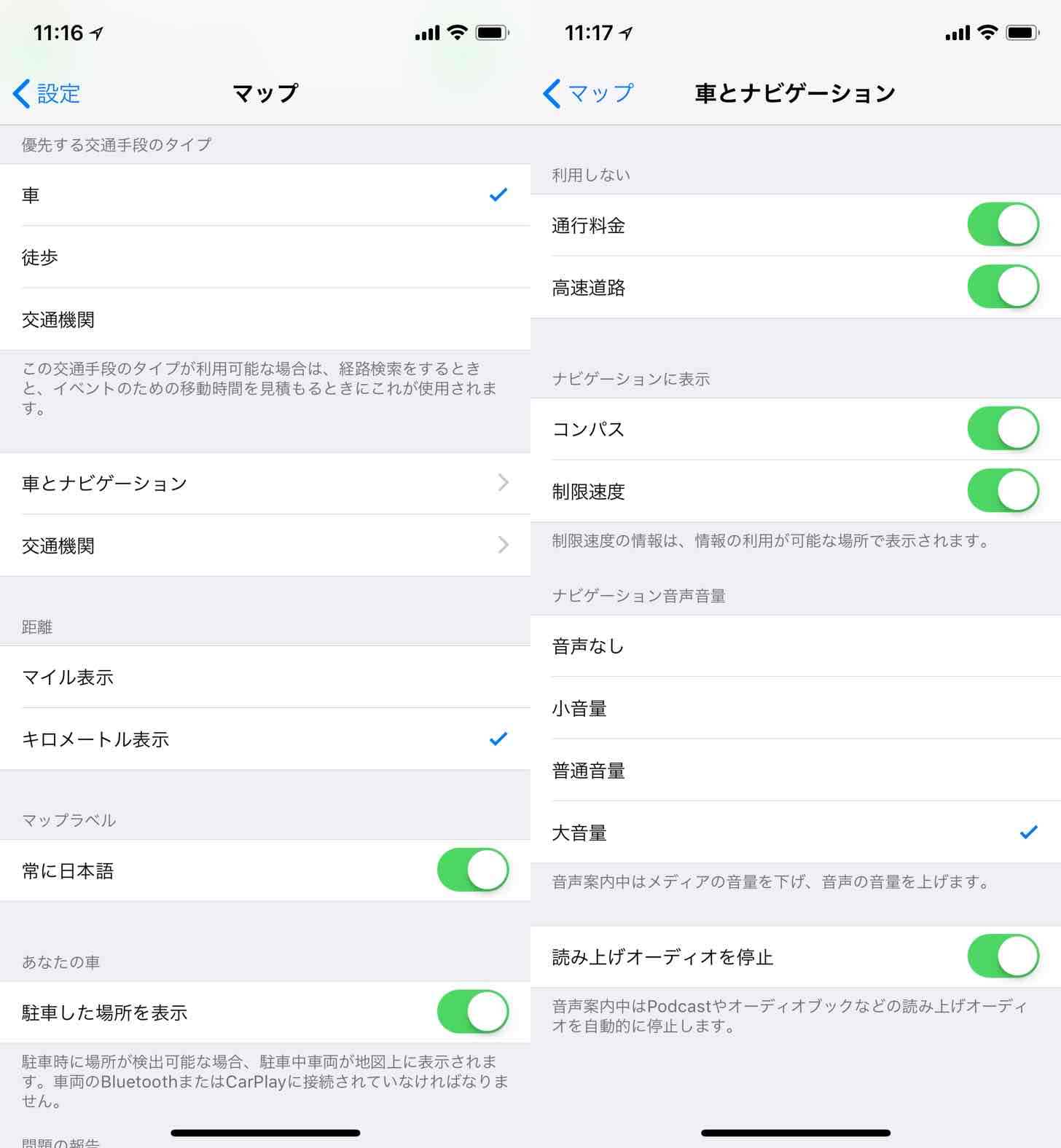Disable 読み上げオーディオを停止
The height and width of the screenshot is (1148, 1061).
tap(1003, 956)
